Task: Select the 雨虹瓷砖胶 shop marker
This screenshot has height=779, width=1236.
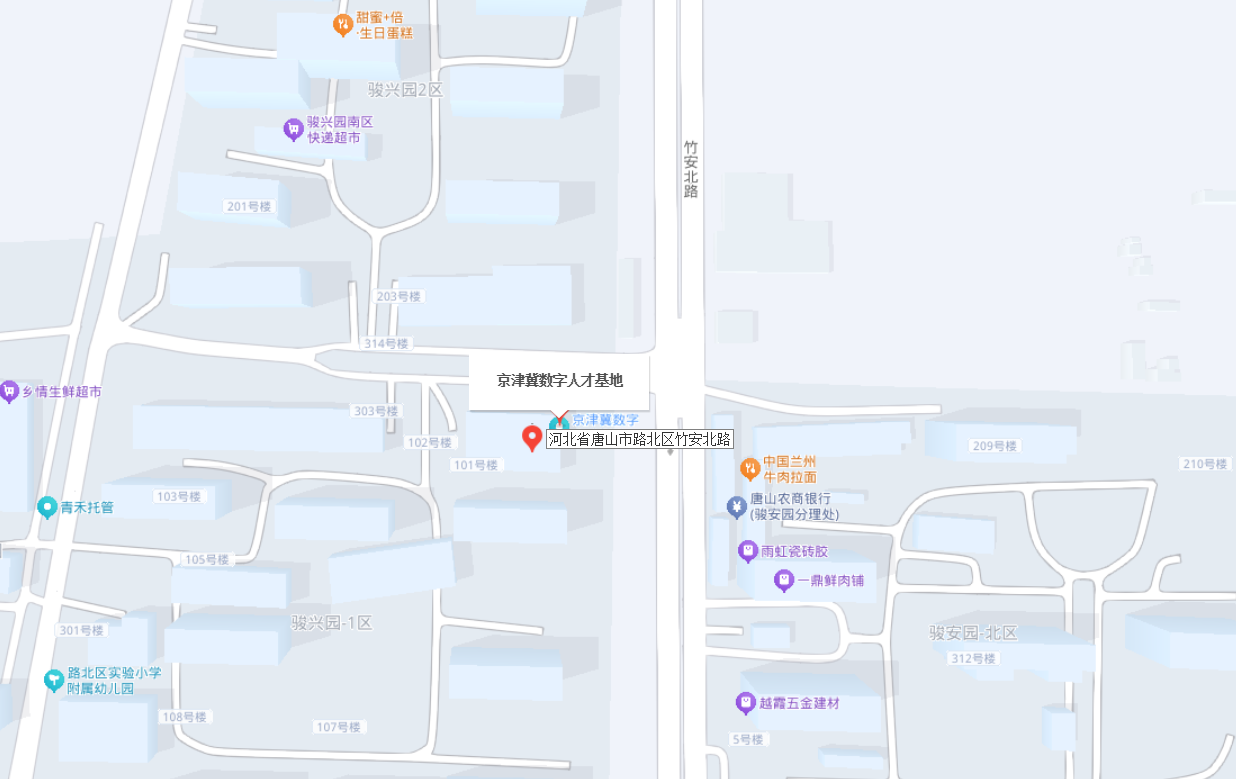Action: [748, 551]
